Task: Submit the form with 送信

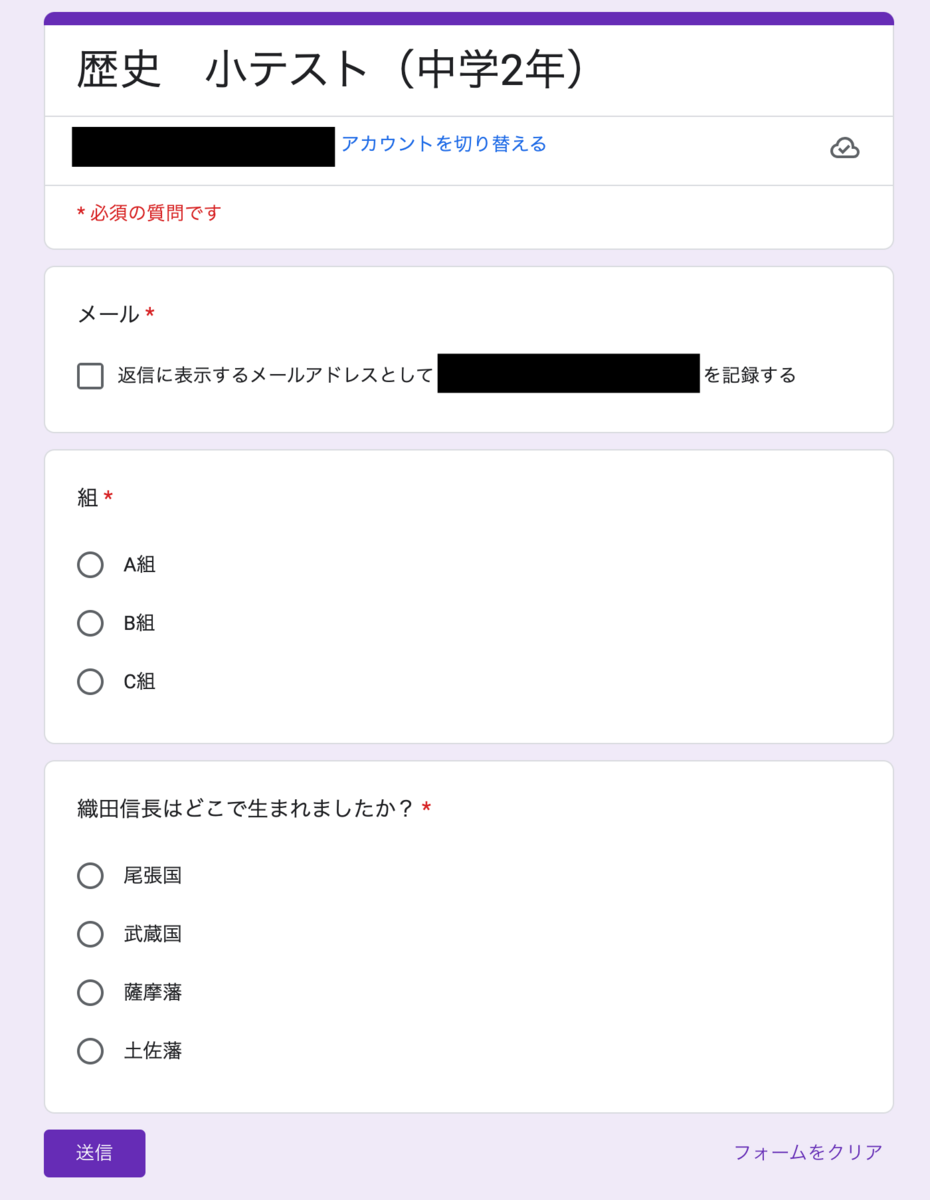Action: coord(94,1153)
